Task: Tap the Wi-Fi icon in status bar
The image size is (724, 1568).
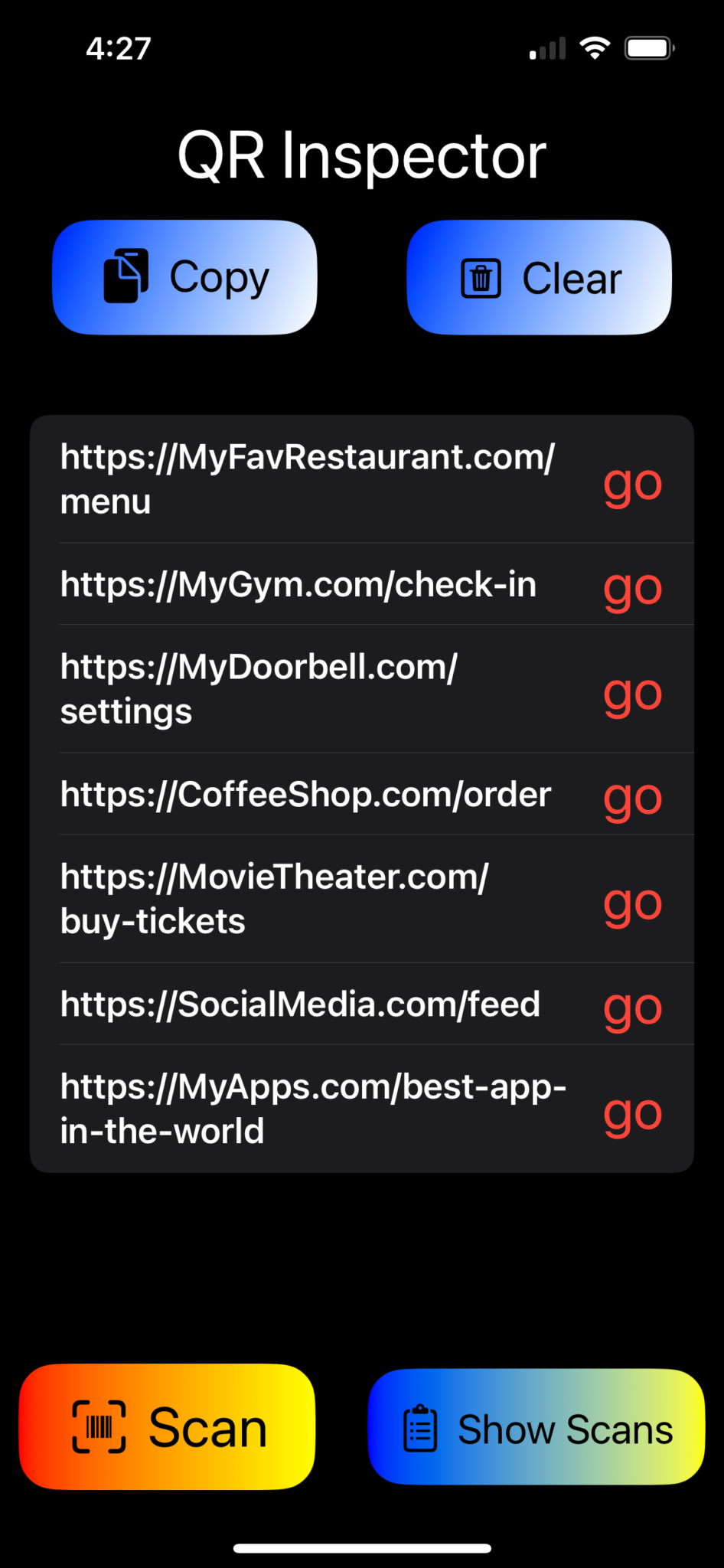Action: click(x=596, y=47)
